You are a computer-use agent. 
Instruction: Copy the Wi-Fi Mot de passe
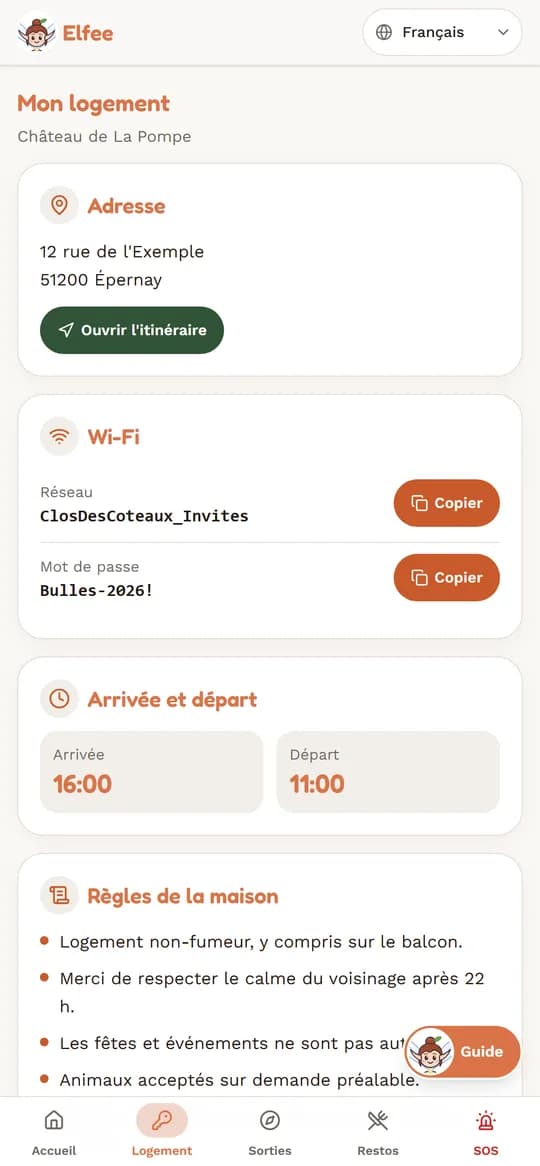click(446, 577)
